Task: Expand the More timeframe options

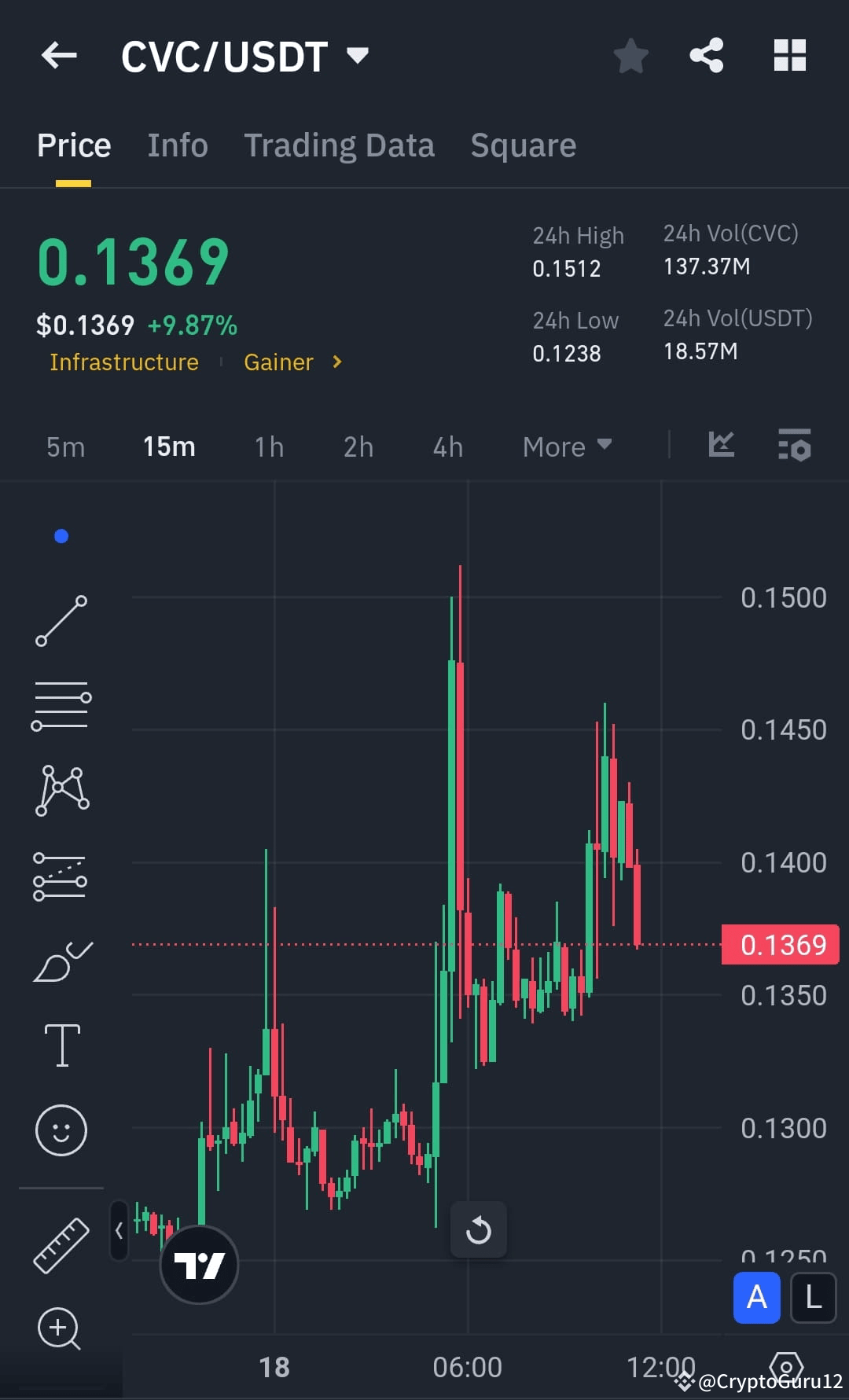Action: (568, 446)
